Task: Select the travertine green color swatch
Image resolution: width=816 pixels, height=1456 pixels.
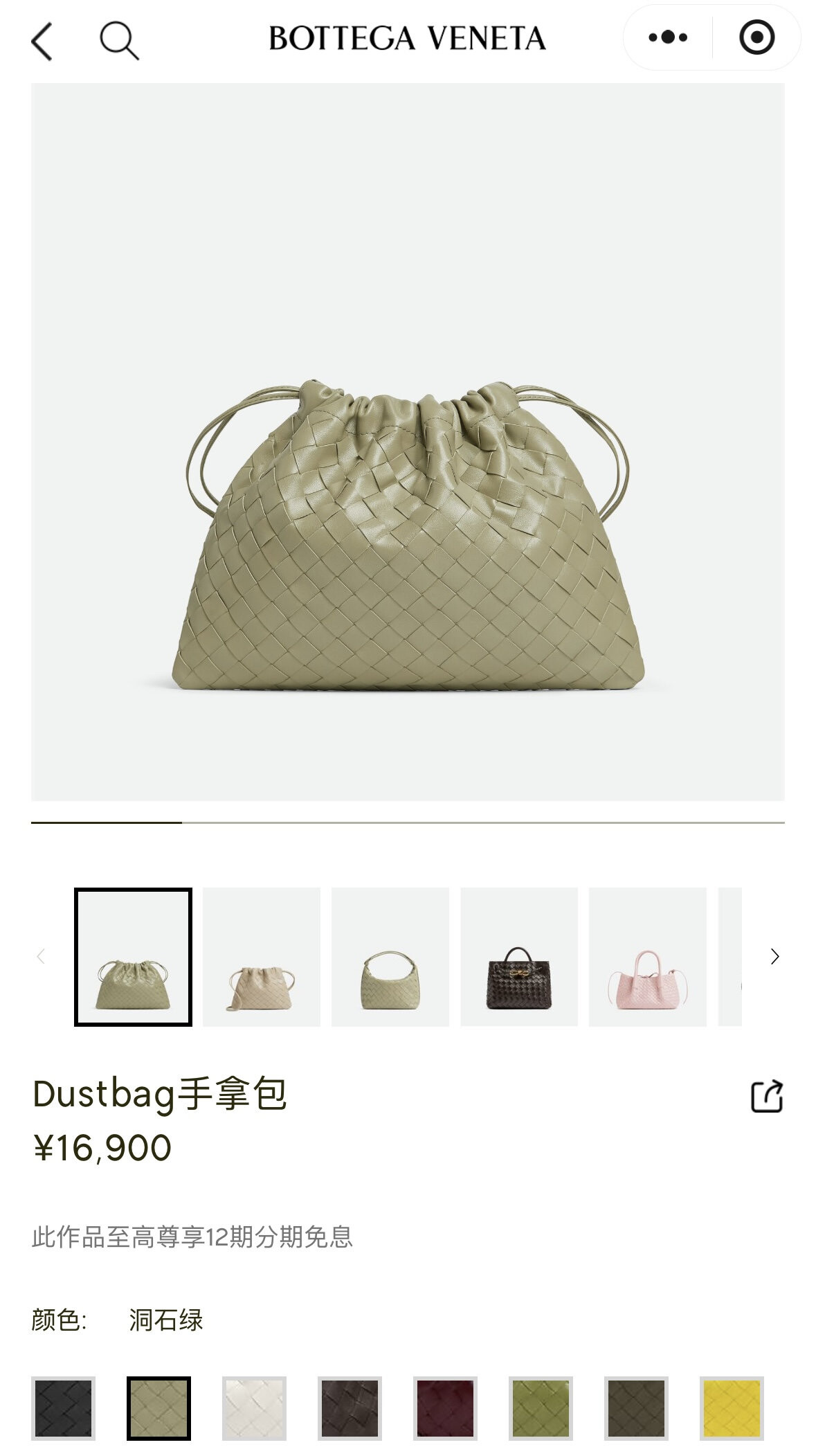Action: 158,1408
